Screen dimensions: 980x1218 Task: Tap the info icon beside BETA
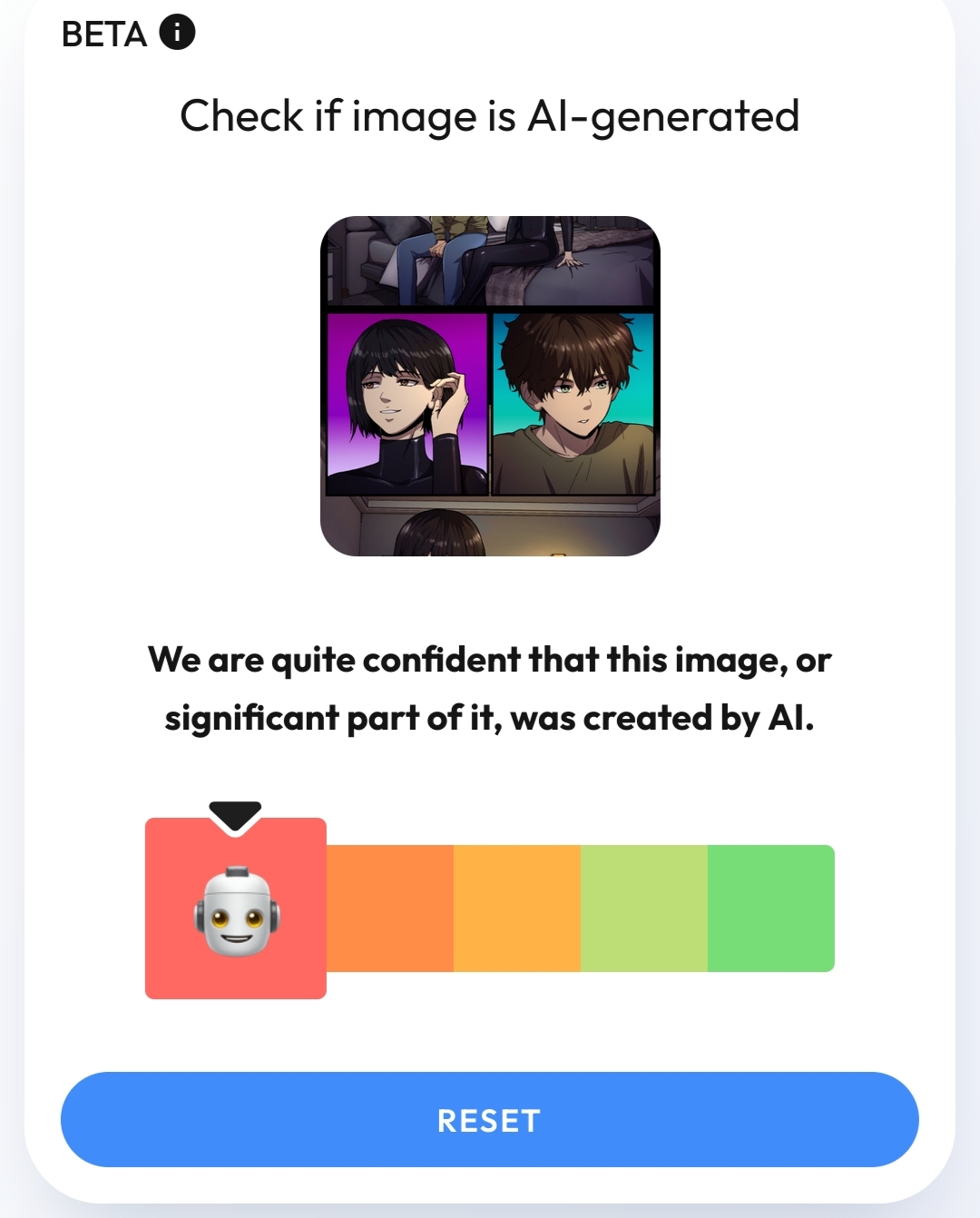[x=177, y=33]
